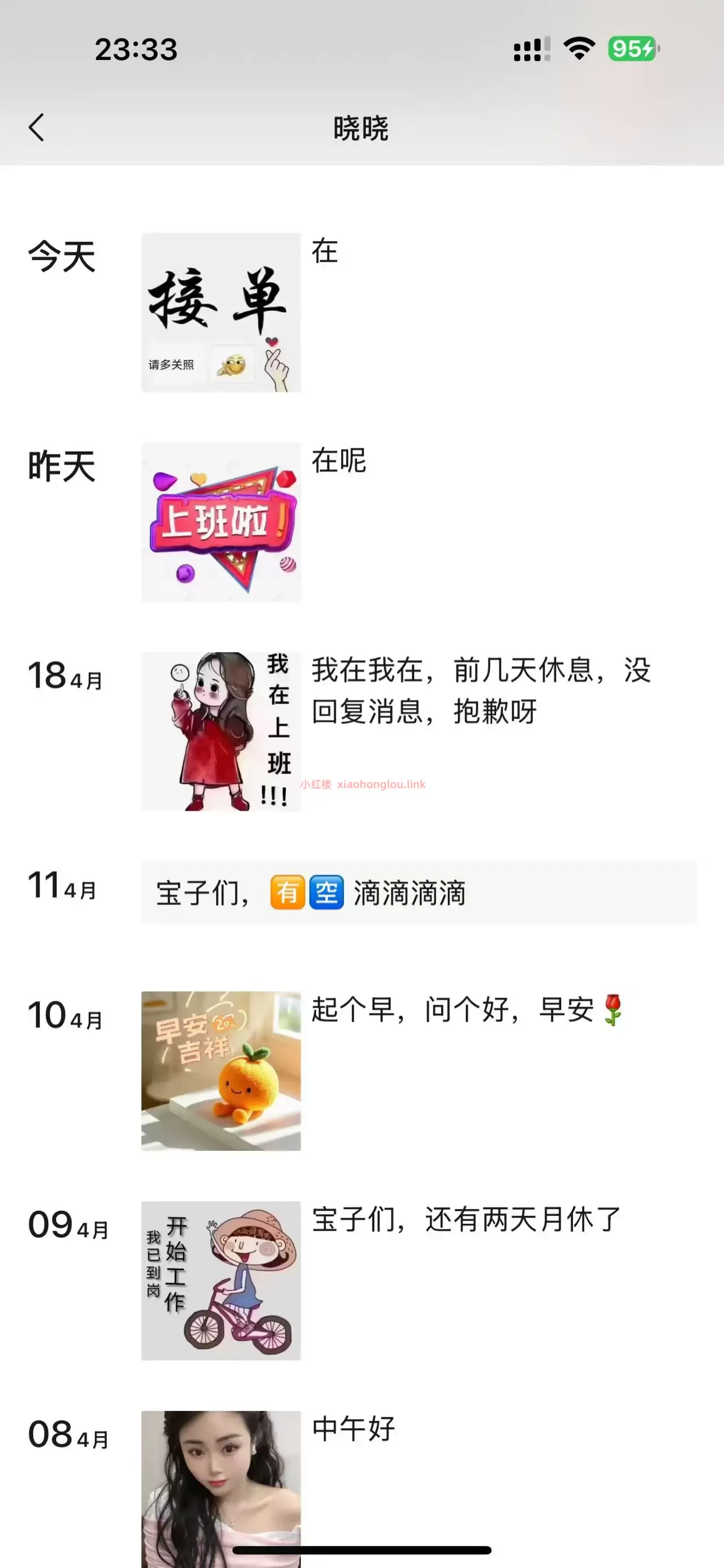Select the date label 18 4月
Image resolution: width=724 pixels, height=1568 pixels.
[64, 675]
